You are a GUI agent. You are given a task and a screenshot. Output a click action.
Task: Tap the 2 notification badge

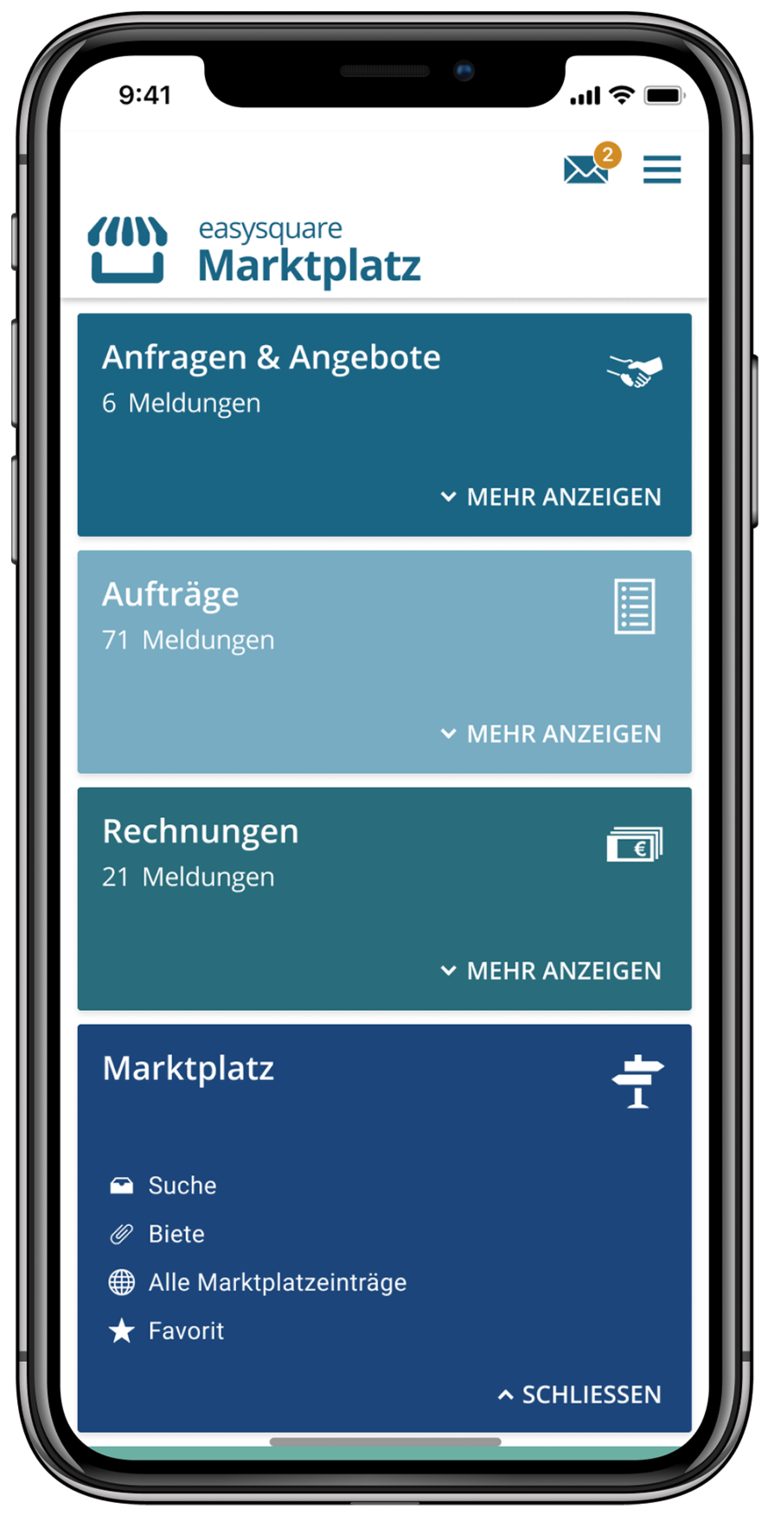[608, 153]
